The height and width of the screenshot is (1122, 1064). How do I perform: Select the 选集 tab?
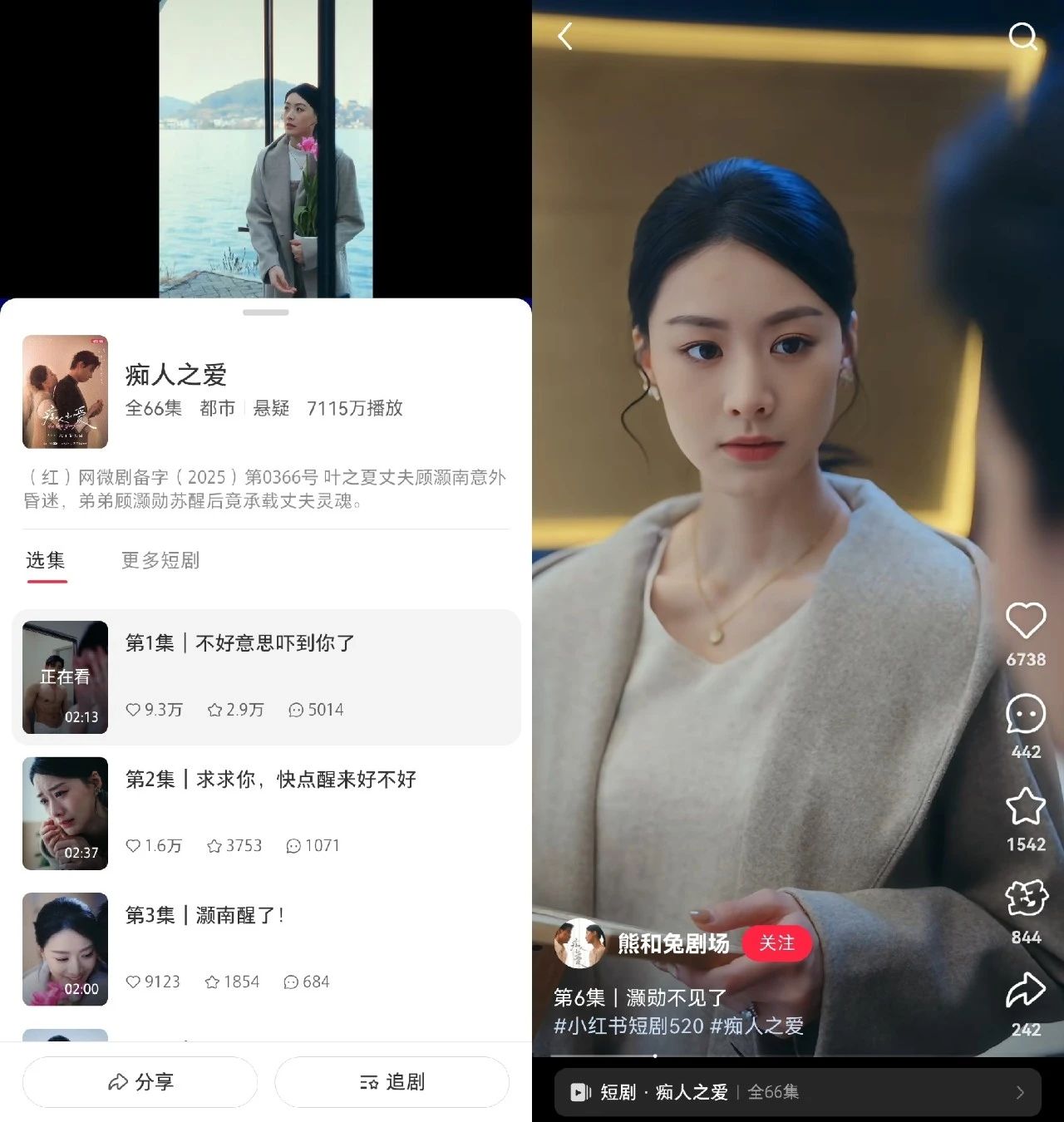click(x=46, y=560)
